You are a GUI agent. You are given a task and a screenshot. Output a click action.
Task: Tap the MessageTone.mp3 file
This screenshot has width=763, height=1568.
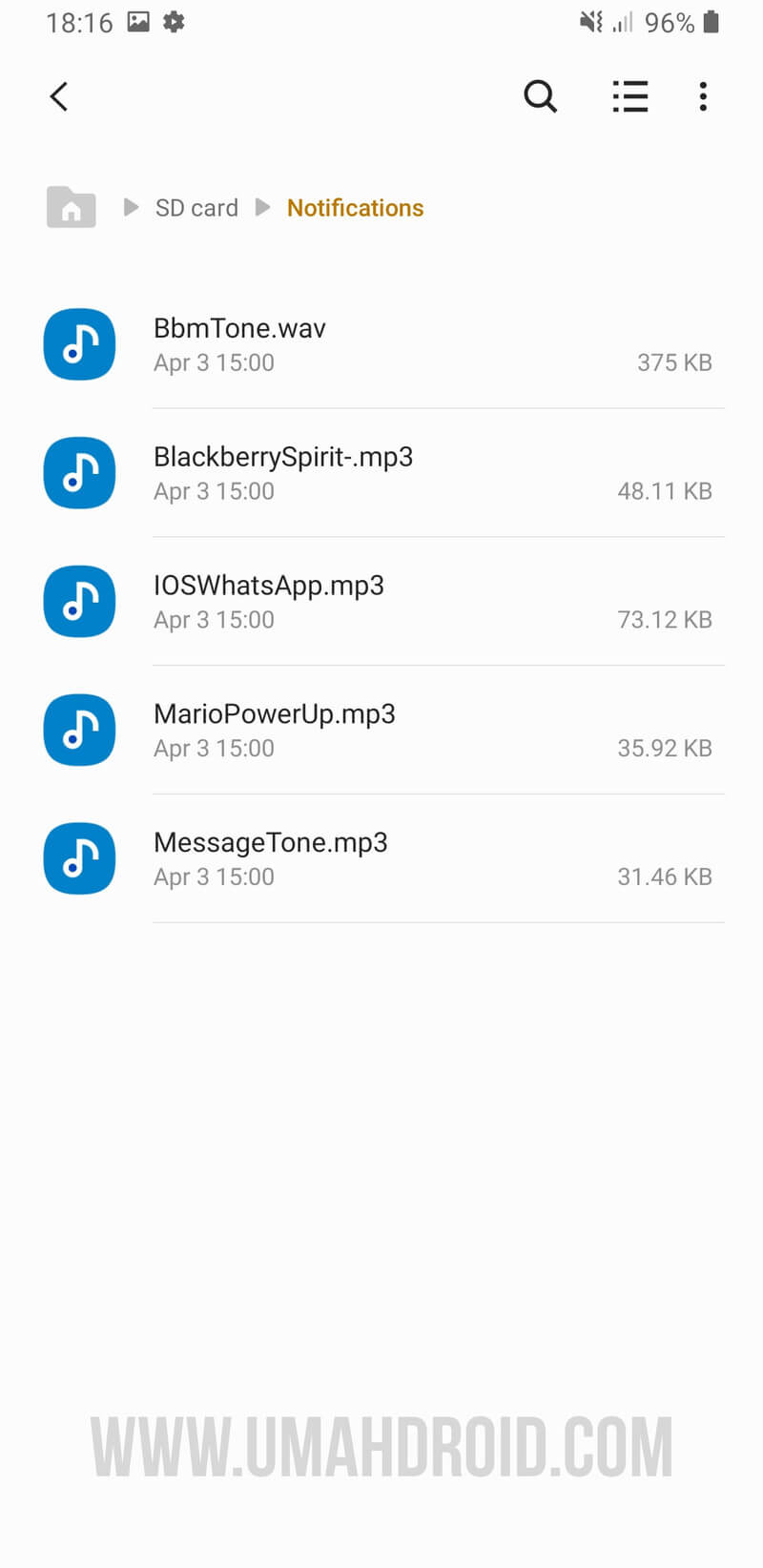[x=381, y=858]
